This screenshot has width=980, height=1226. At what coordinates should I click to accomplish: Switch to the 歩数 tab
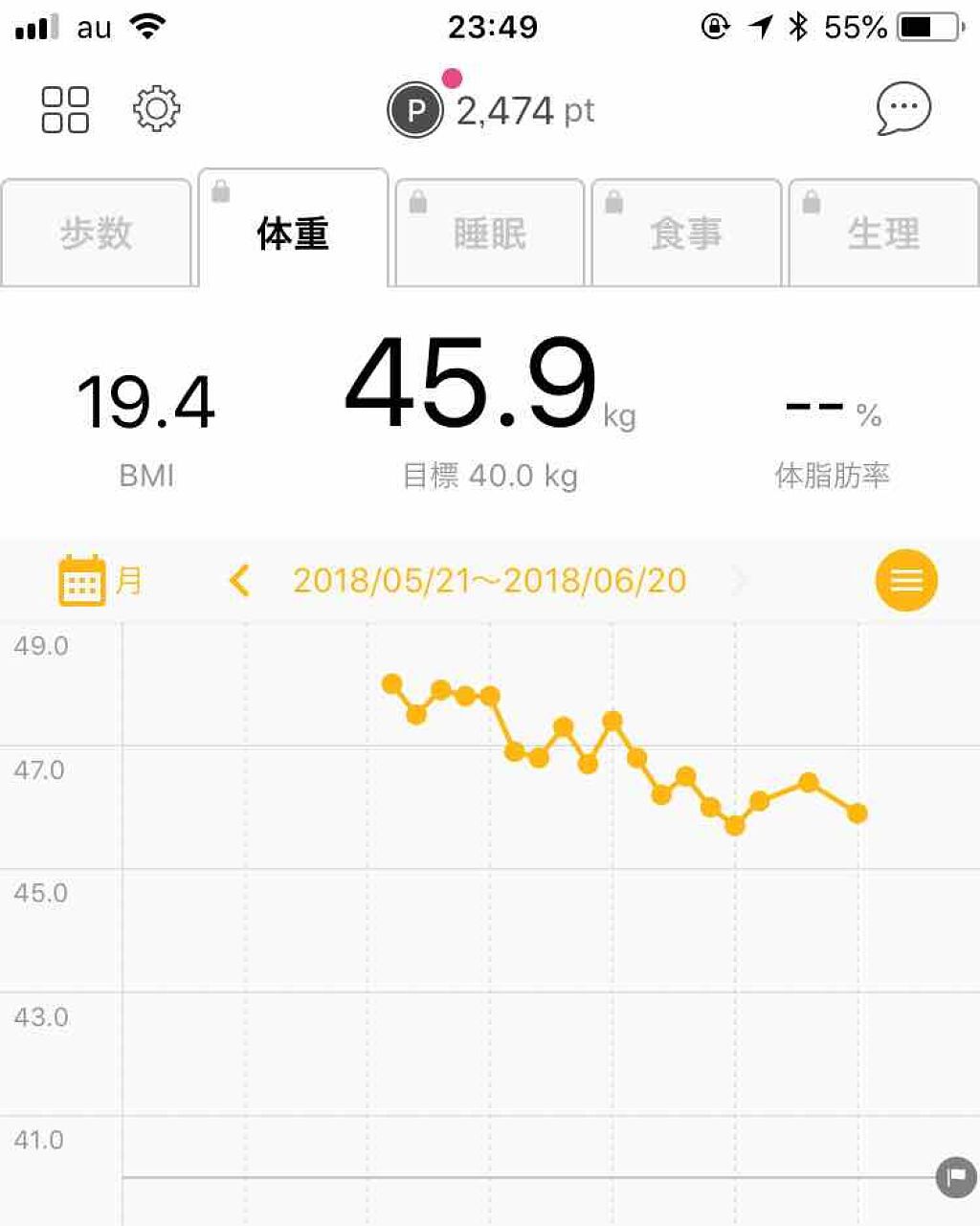point(97,233)
